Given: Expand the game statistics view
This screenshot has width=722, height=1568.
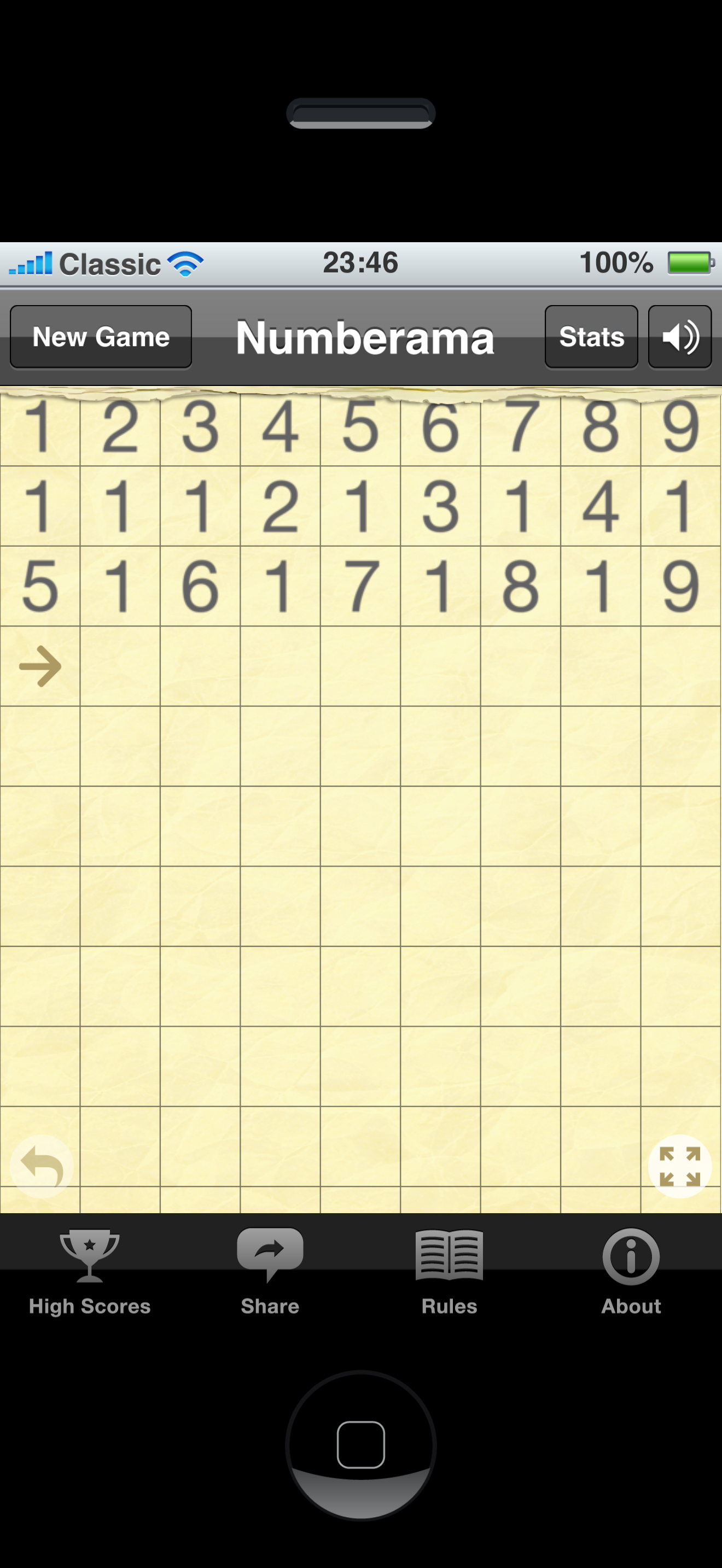Looking at the screenshot, I should tap(591, 336).
